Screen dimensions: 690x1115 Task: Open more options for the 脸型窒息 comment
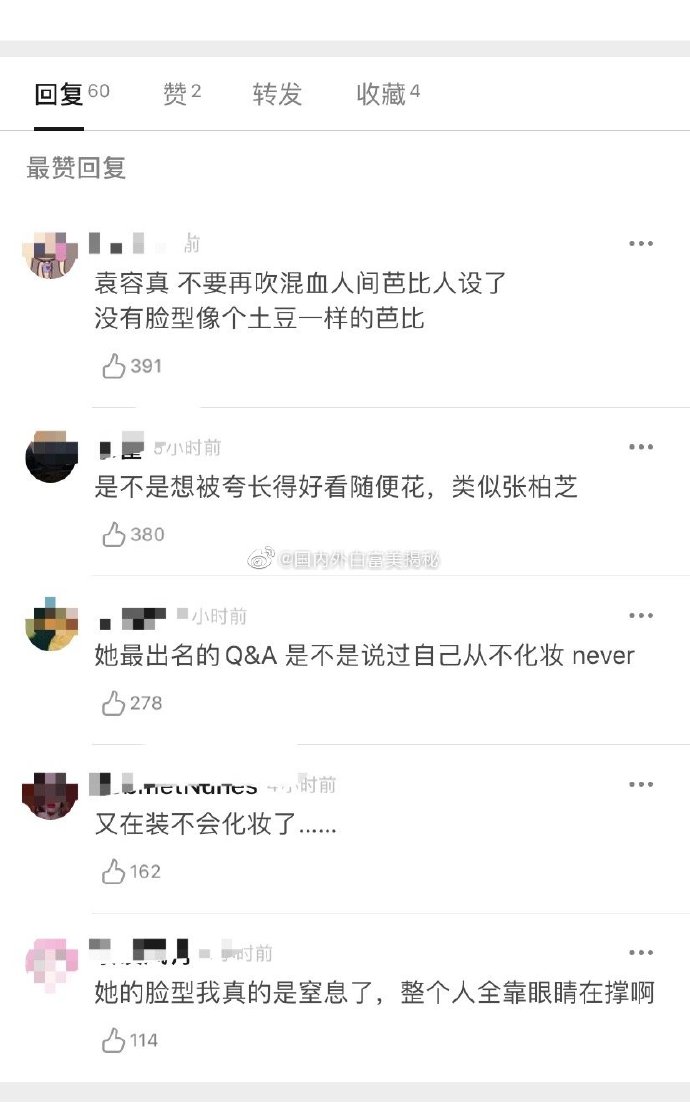pos(641,953)
